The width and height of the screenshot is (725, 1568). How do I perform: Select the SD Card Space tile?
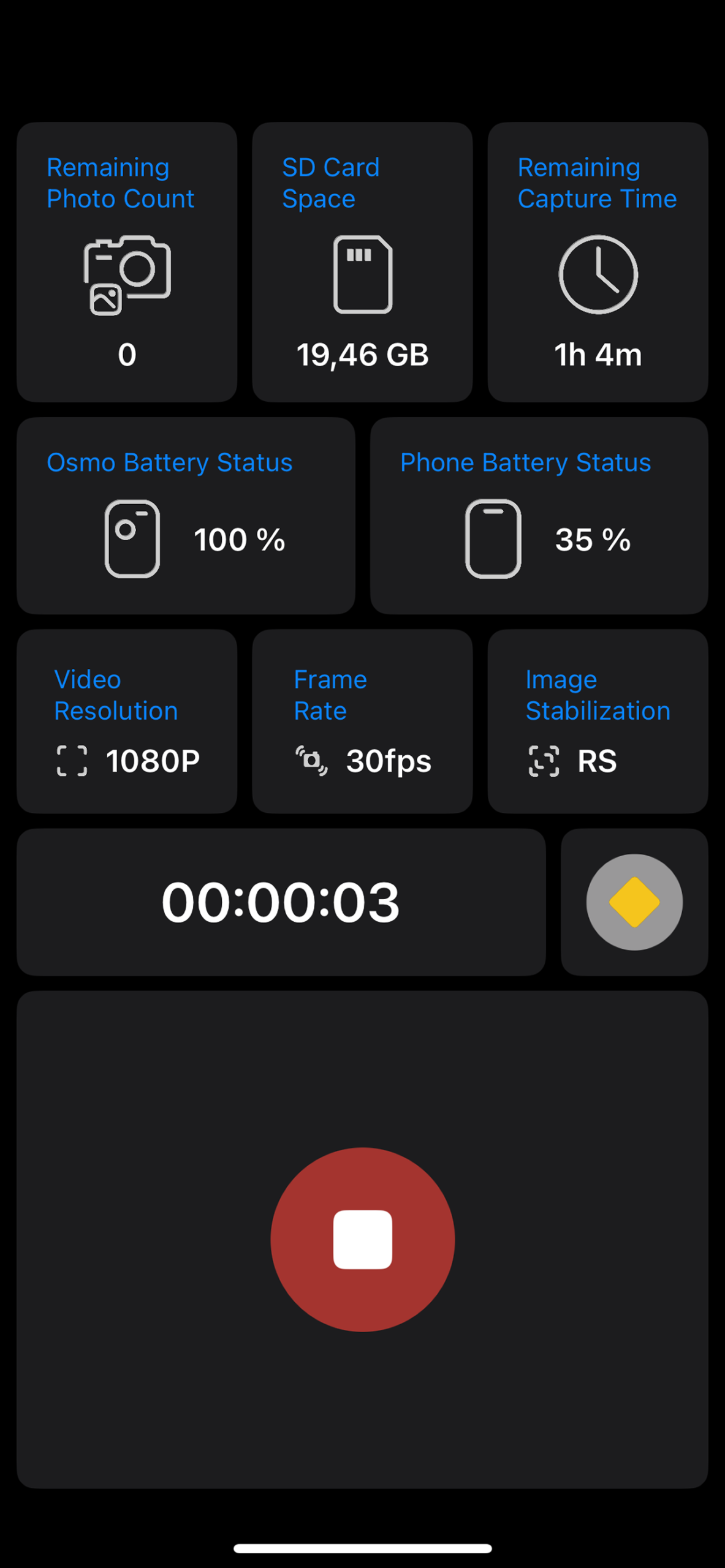click(x=362, y=260)
